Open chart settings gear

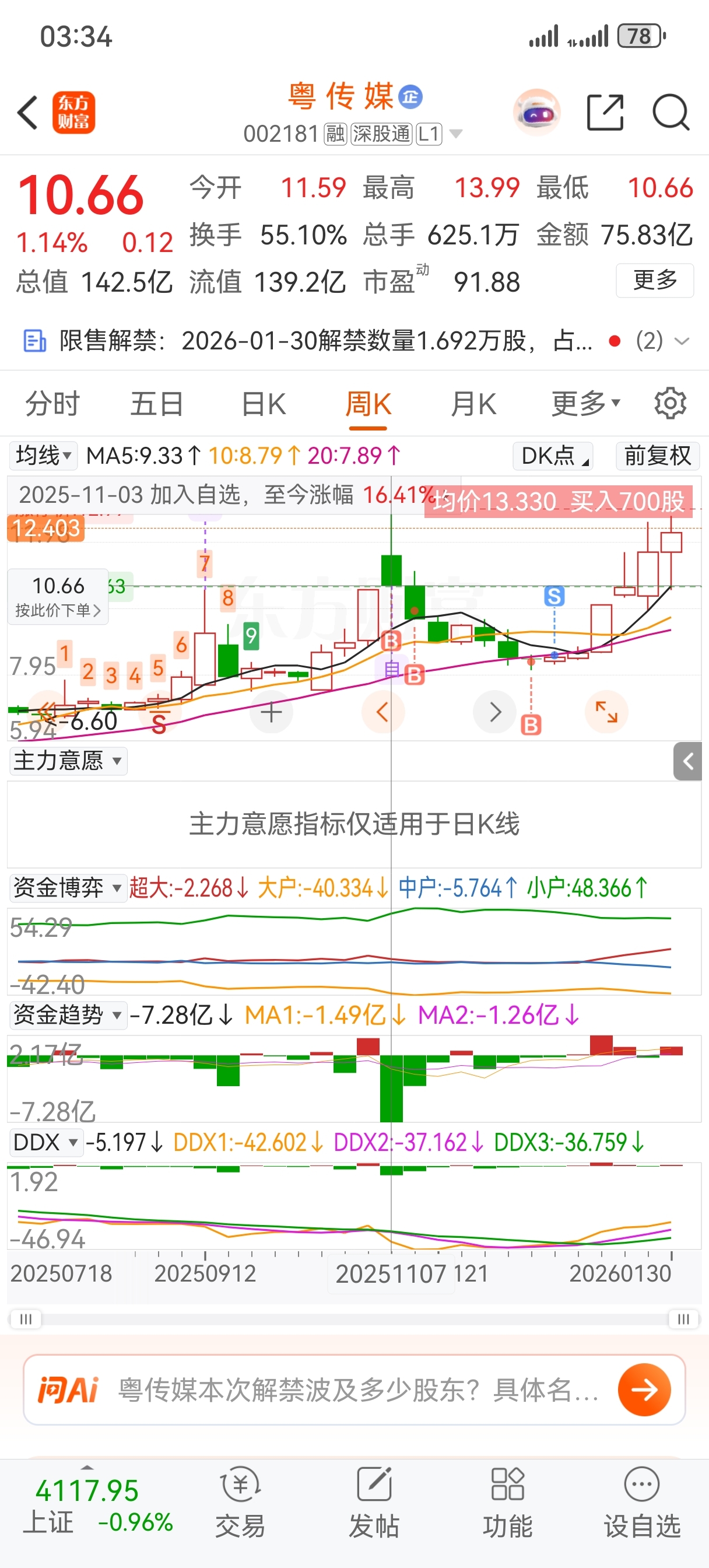(670, 404)
